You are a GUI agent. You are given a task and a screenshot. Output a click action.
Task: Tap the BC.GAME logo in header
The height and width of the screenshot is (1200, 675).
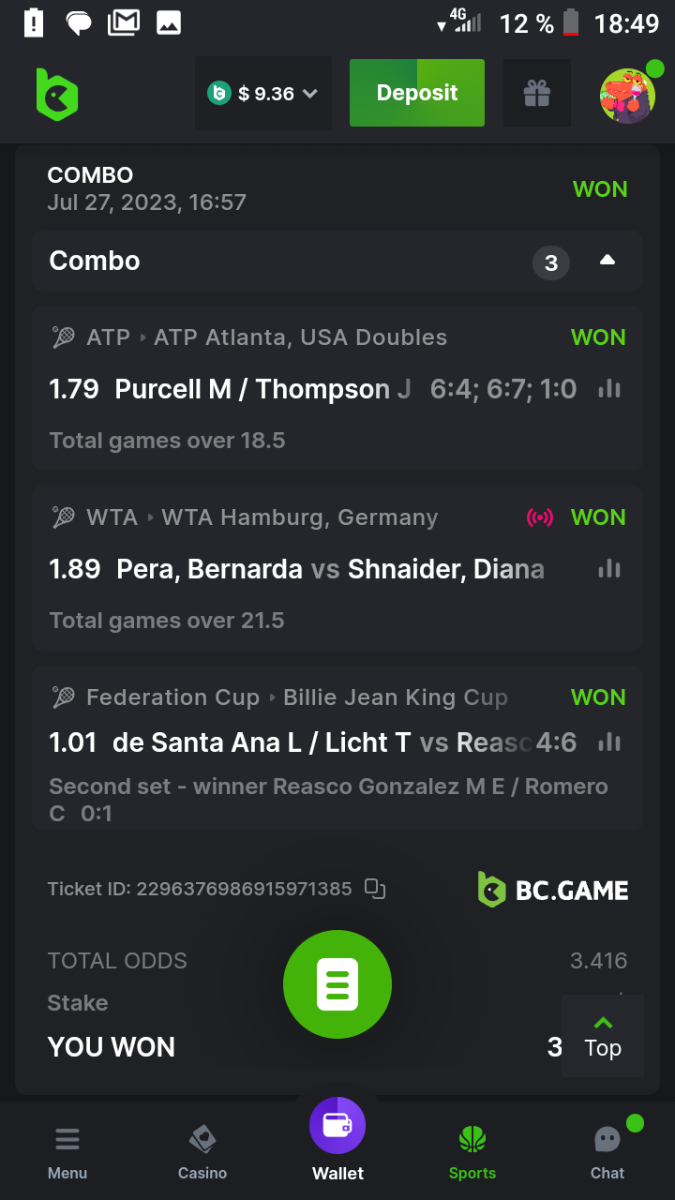click(x=56, y=94)
